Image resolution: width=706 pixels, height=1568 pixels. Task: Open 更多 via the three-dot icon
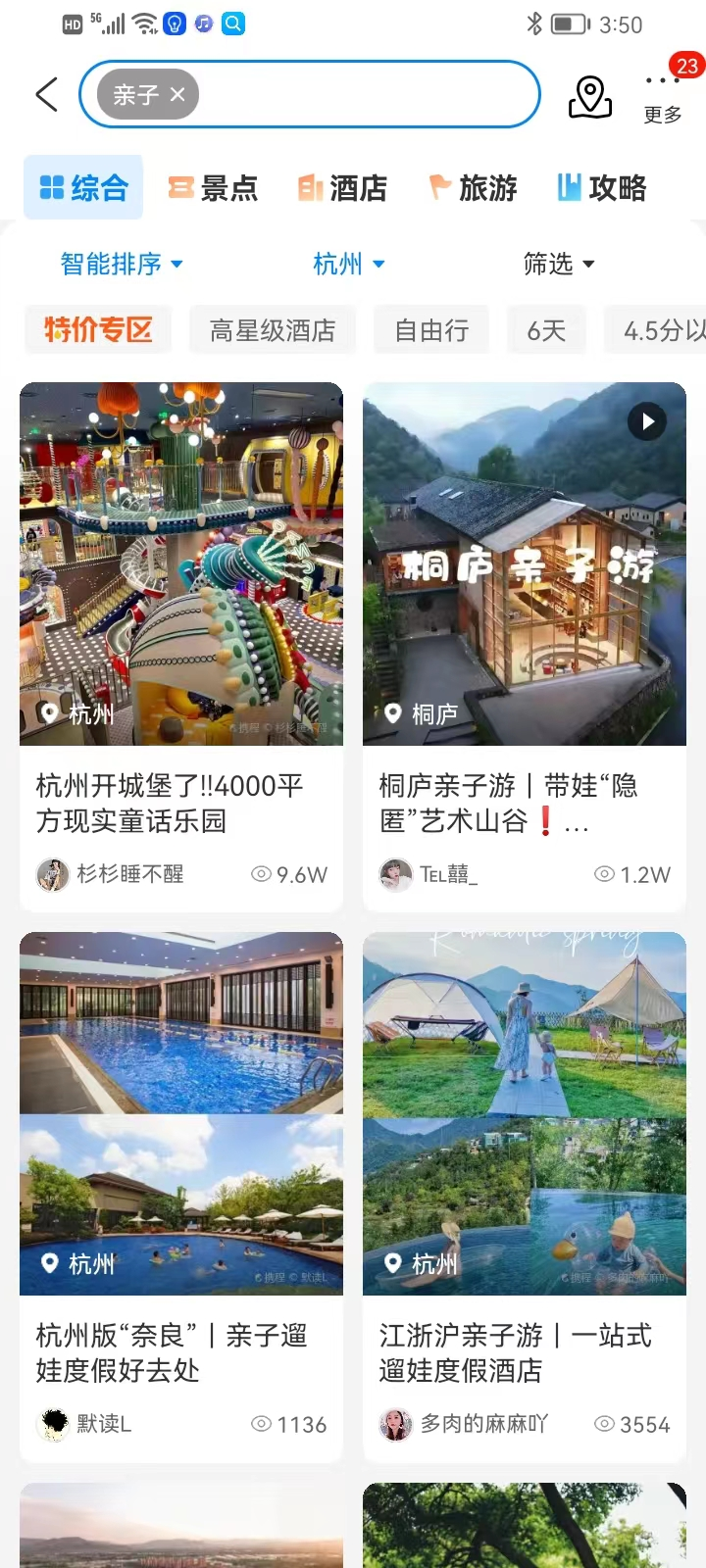click(661, 93)
